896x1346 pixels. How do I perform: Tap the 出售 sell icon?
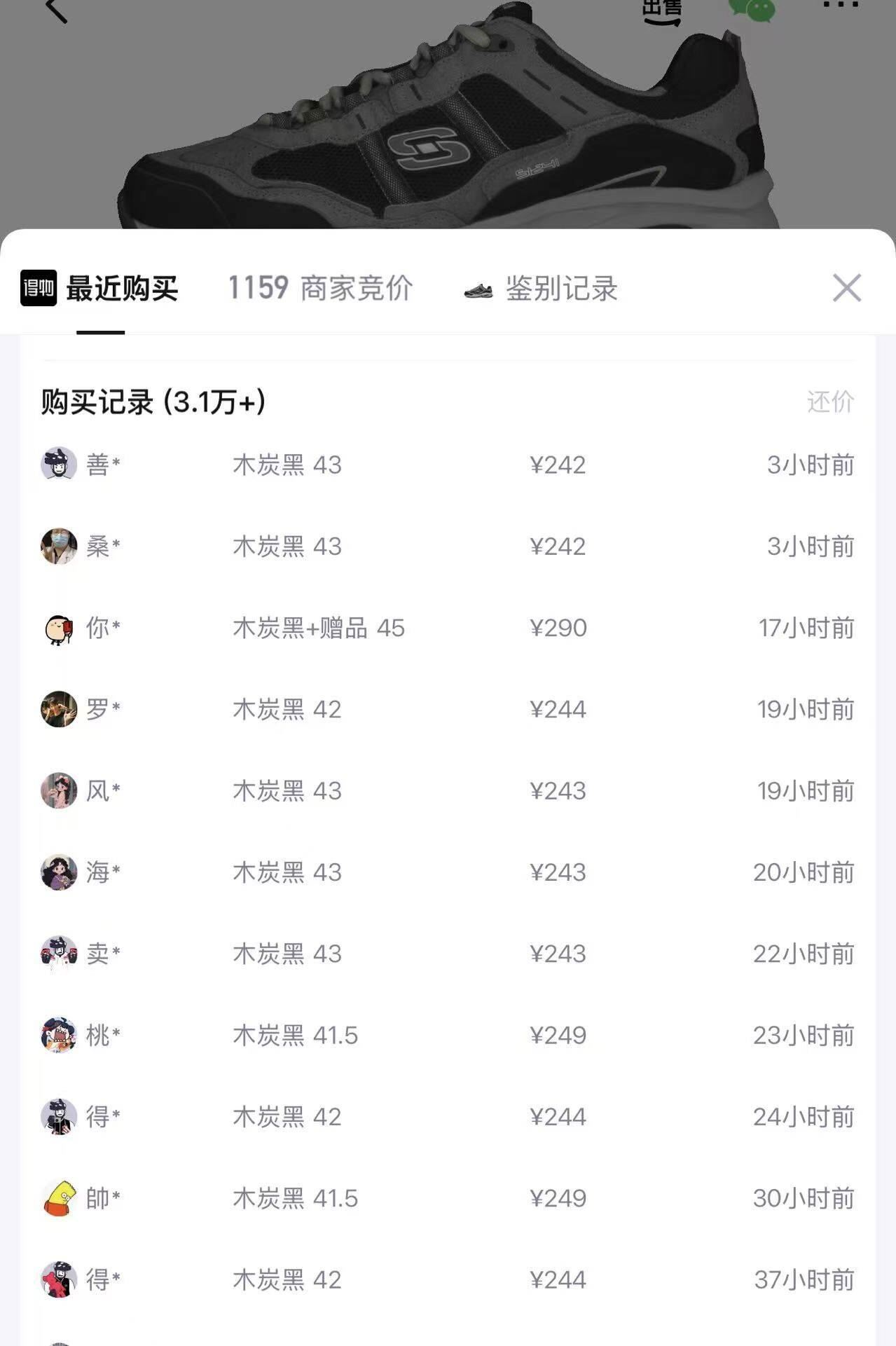click(661, 11)
